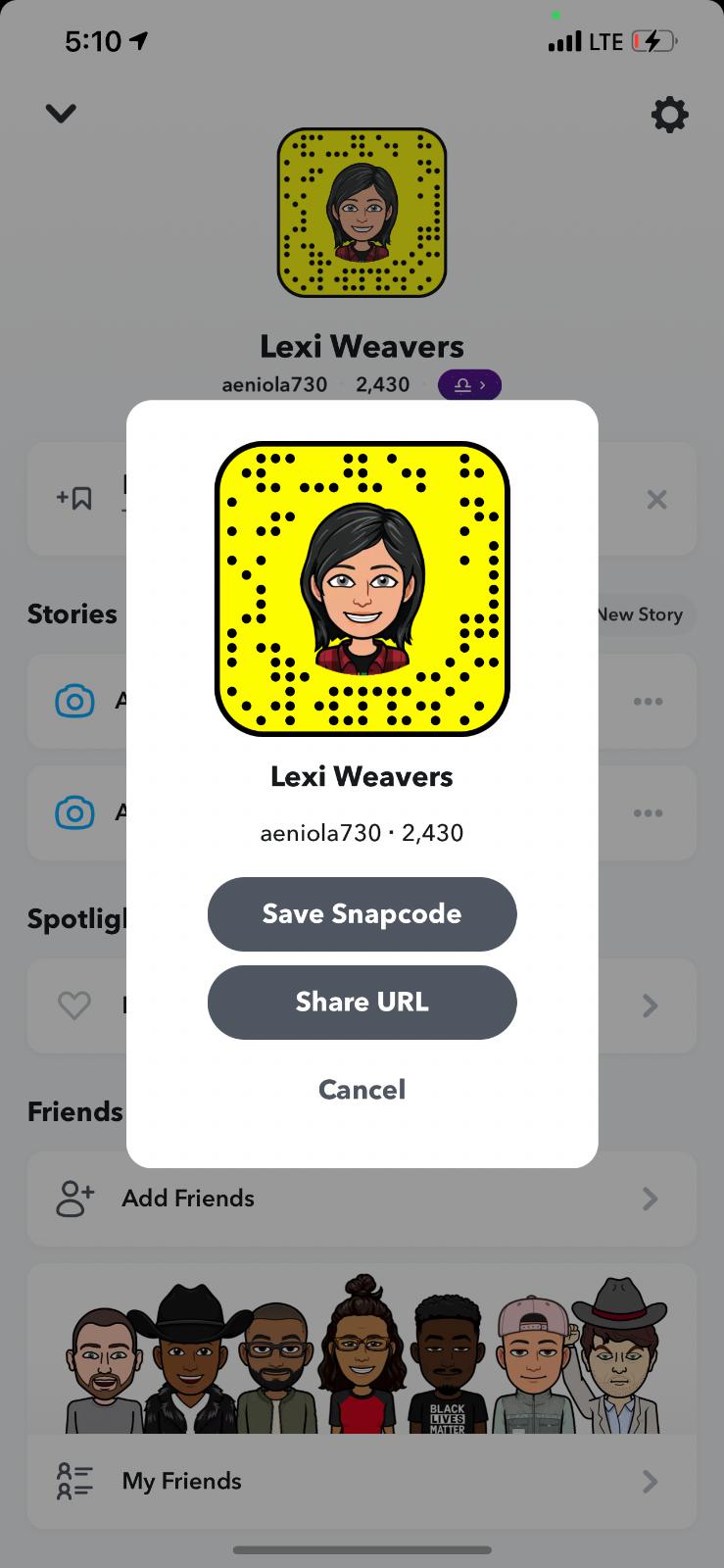Viewport: 724px width, 1568px height.
Task: Cancel the Snapcode dialog
Action: click(x=362, y=1090)
